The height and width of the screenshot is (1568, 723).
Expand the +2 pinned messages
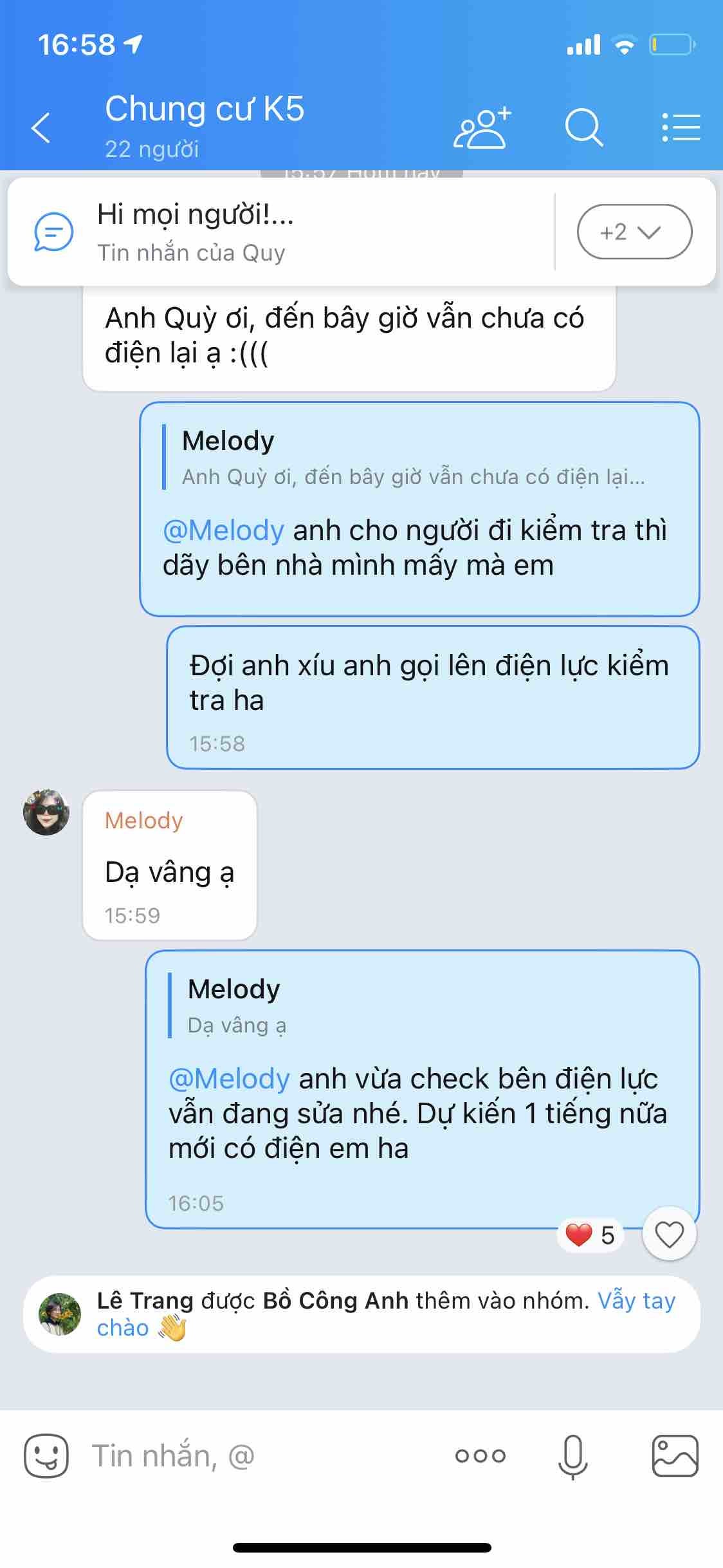pyautogui.click(x=634, y=232)
